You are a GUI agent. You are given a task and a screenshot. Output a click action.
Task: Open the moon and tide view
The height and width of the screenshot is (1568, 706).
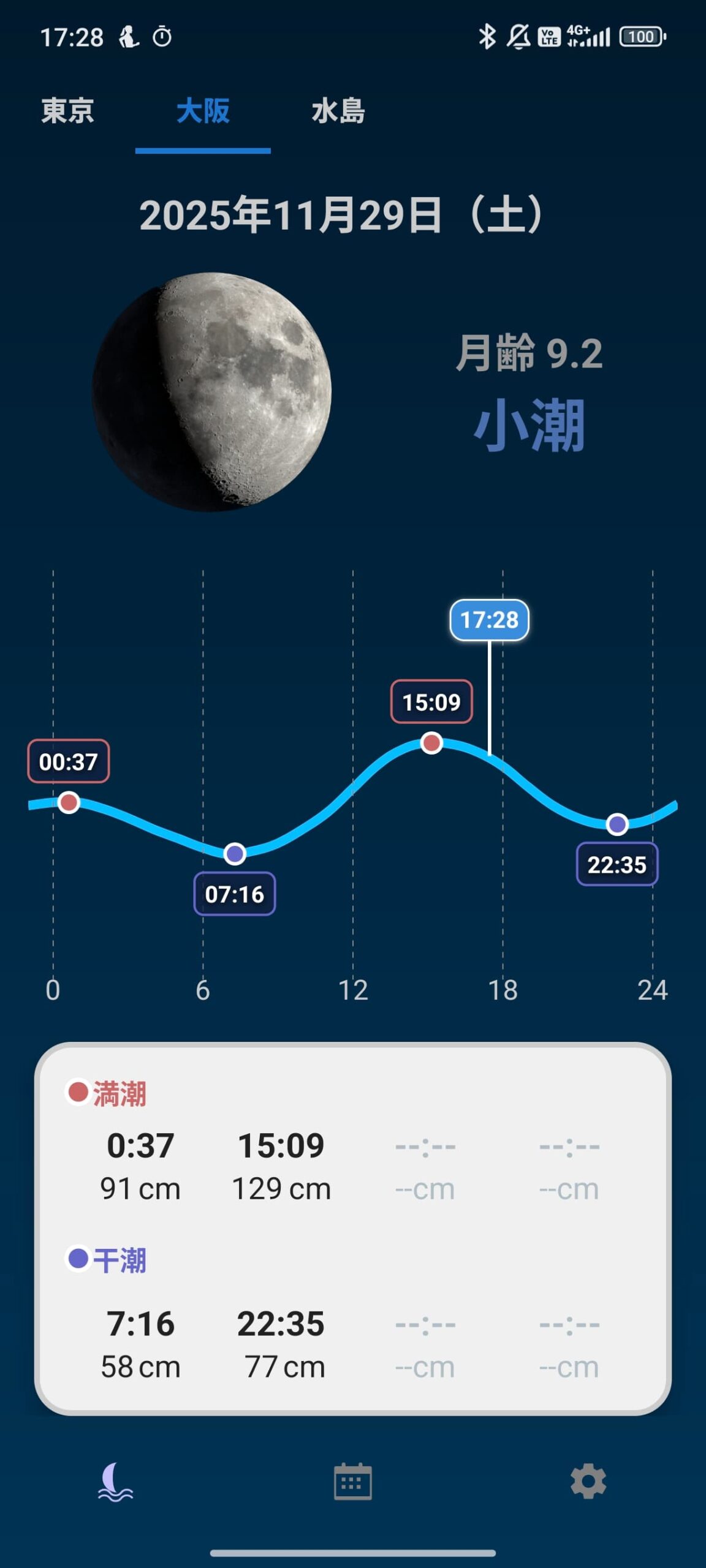(x=116, y=1482)
